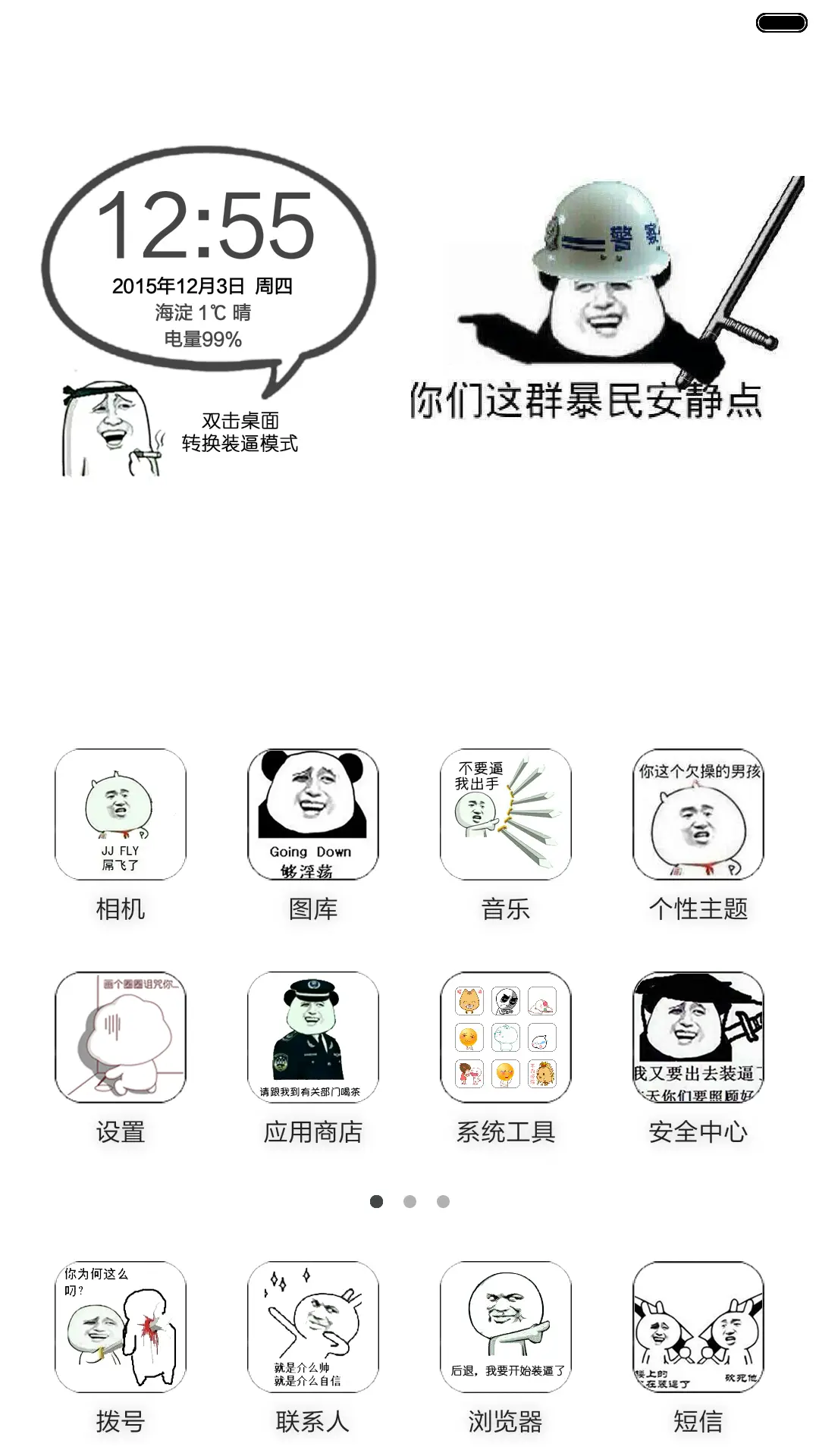
Task: Tap the 电量99% battery text
Action: pyautogui.click(x=202, y=340)
